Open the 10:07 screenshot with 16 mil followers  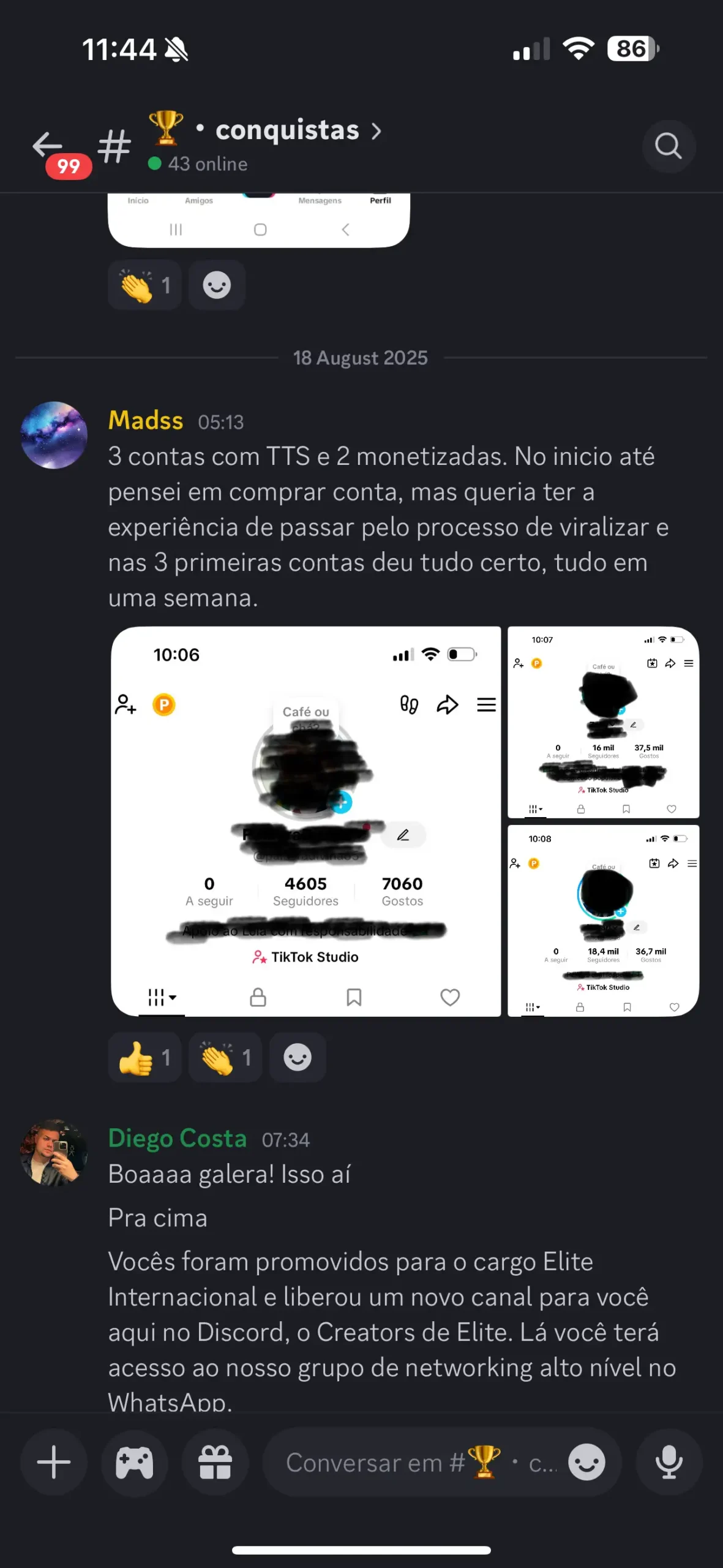click(603, 723)
